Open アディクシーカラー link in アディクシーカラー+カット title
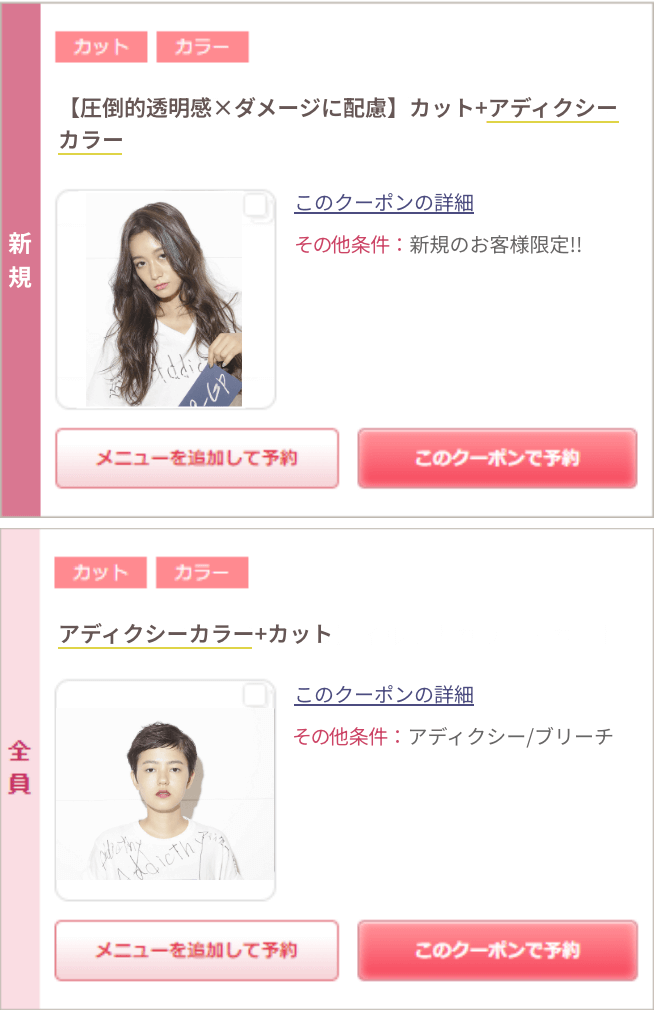The width and height of the screenshot is (654, 1010). [x=155, y=634]
